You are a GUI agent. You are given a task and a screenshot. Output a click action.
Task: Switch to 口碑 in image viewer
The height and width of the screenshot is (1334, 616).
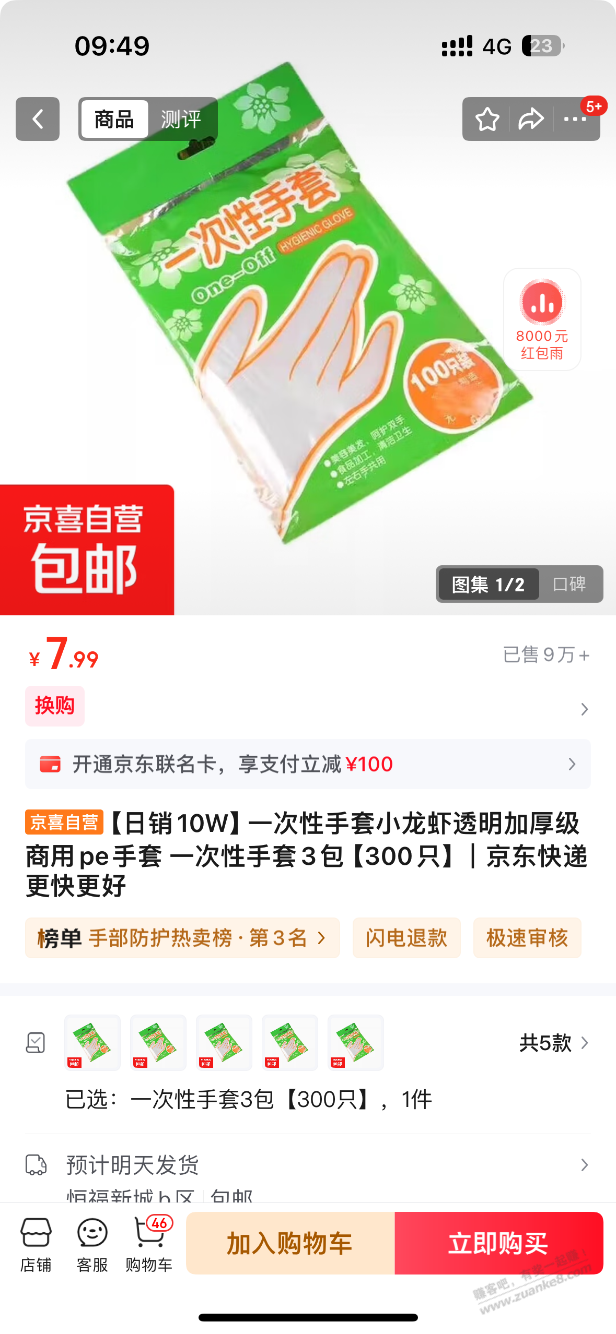point(570,584)
